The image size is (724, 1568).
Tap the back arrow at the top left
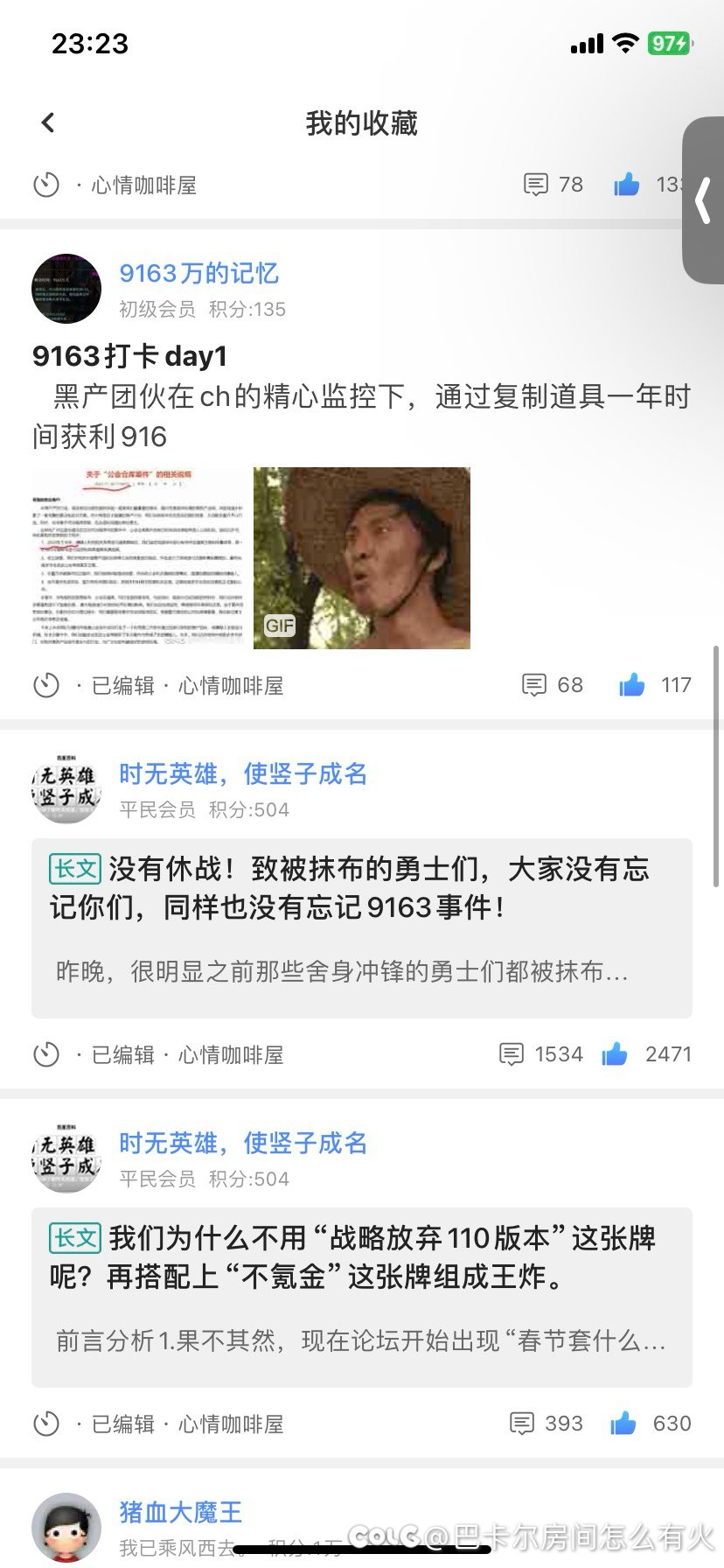[48, 122]
